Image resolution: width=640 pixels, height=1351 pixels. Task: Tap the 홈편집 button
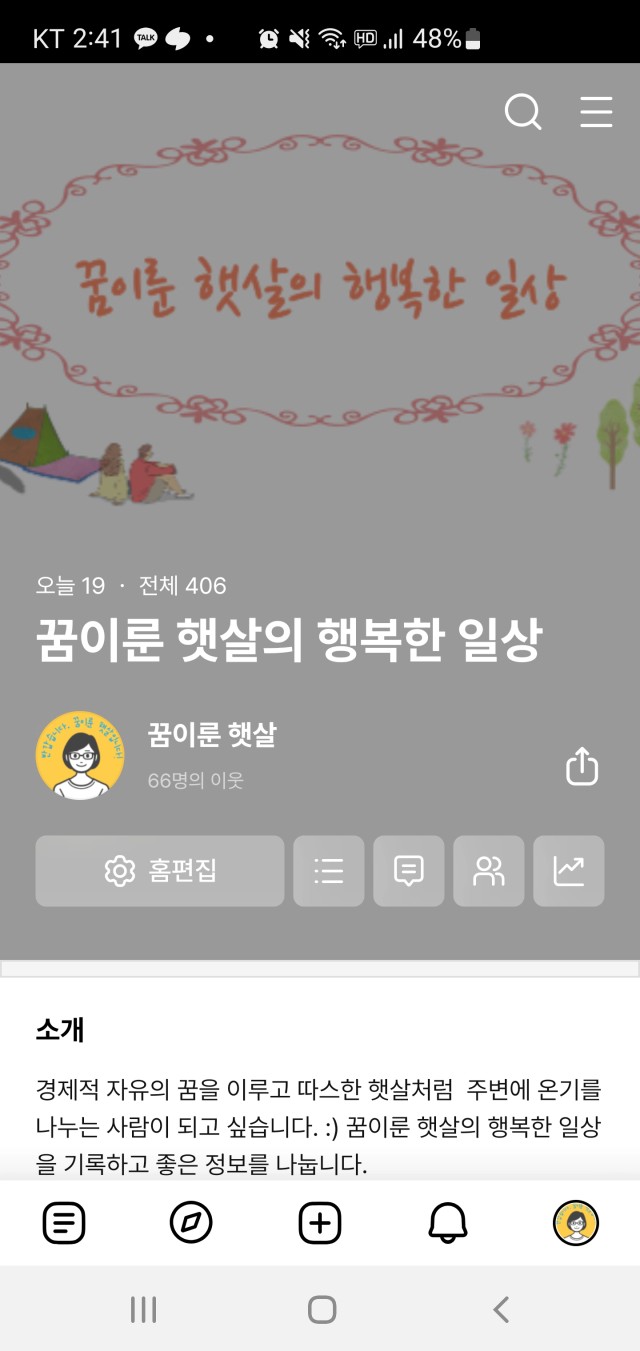[x=160, y=871]
